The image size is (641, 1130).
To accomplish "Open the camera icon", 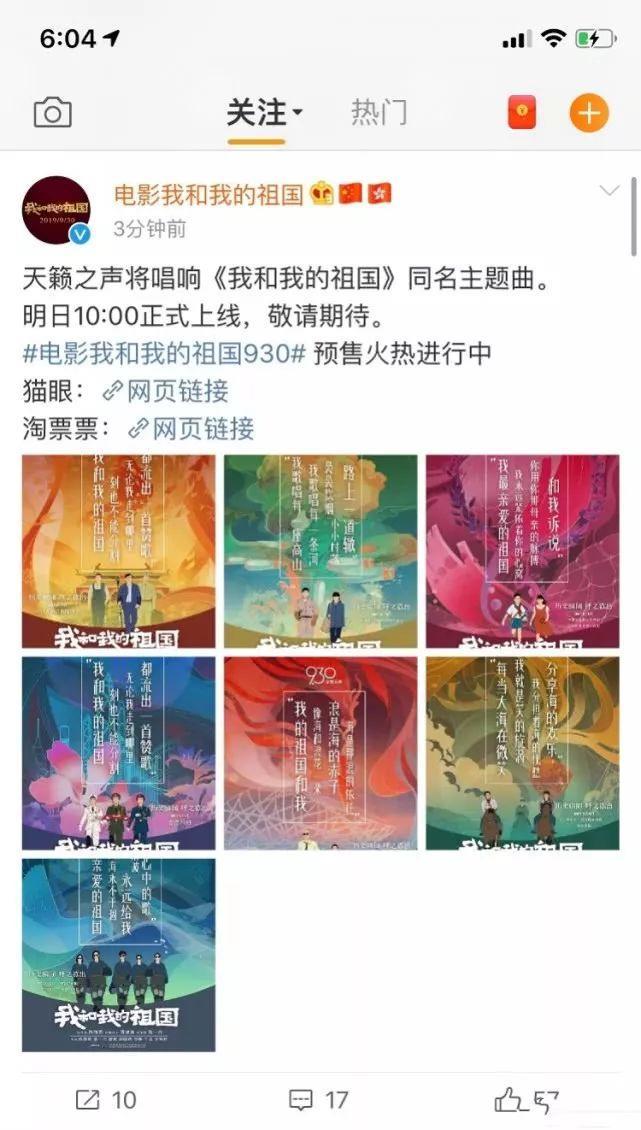I will click(x=53, y=113).
